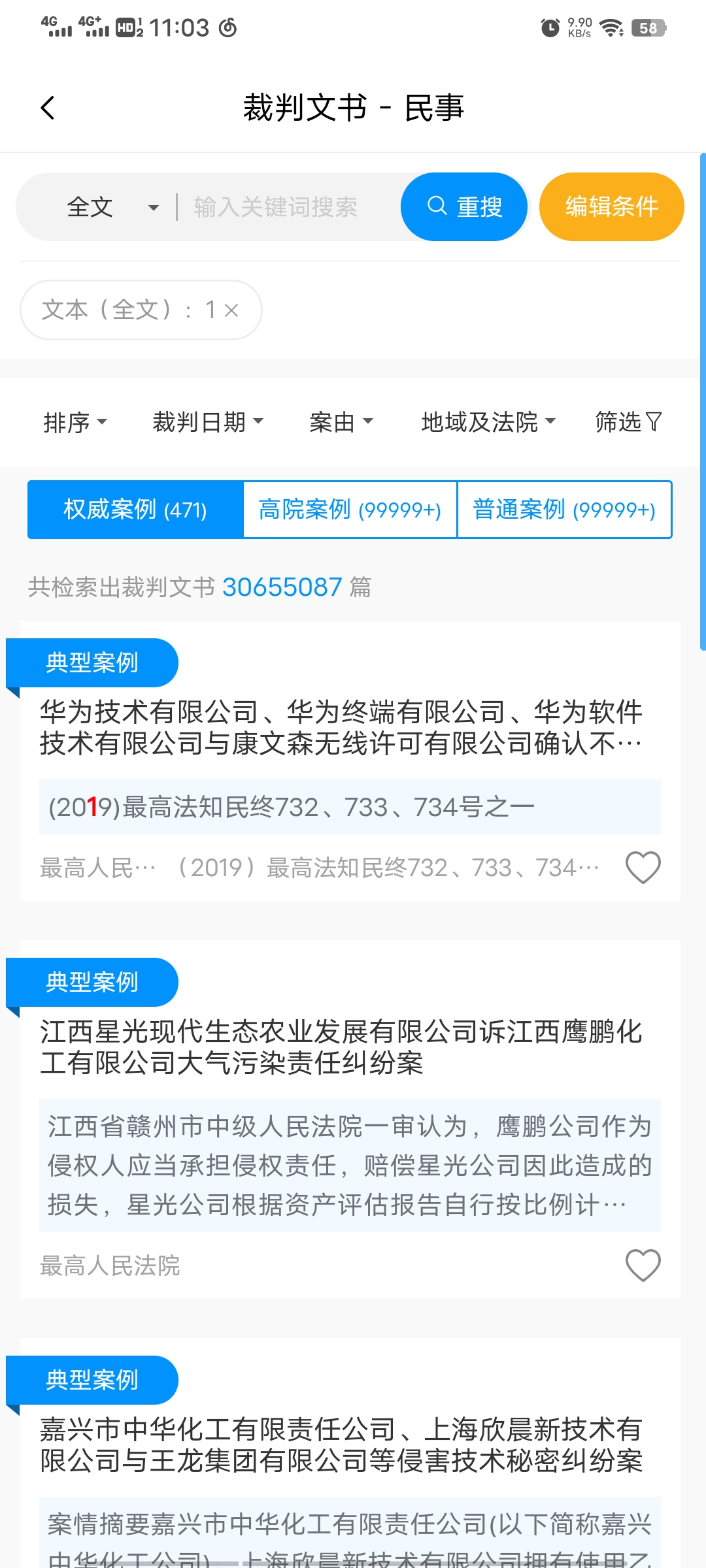Tap the magnifying glass search icon

click(436, 206)
